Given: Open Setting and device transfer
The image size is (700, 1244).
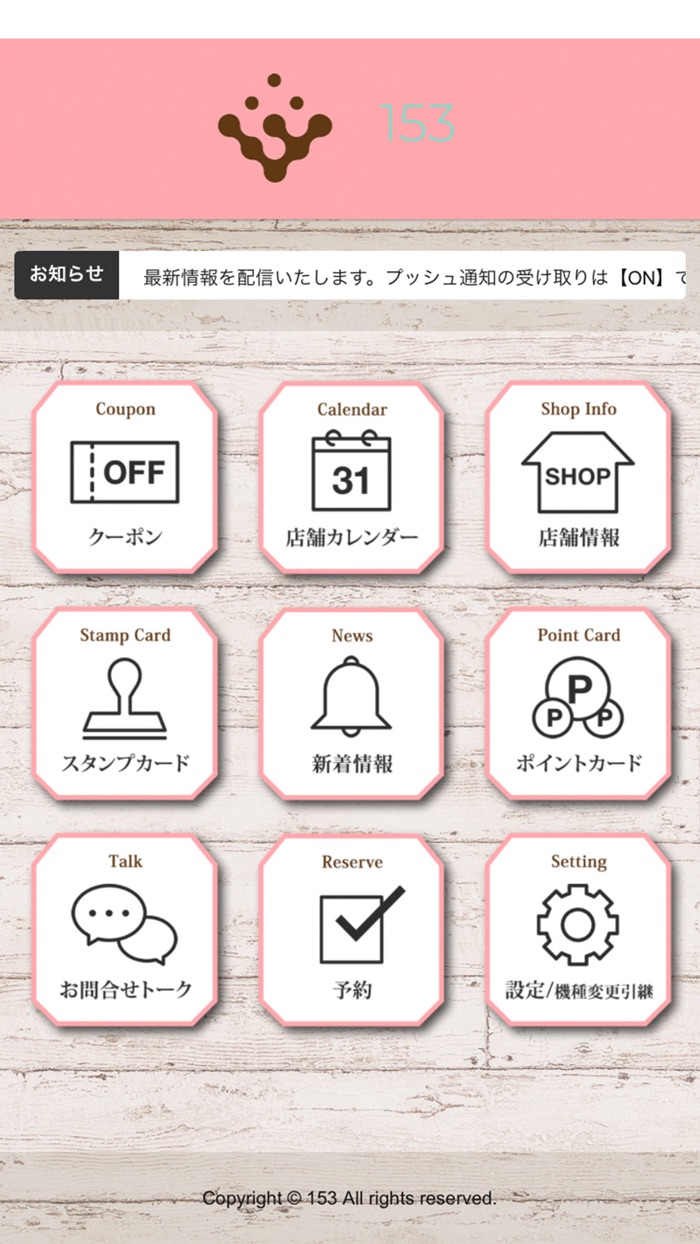Looking at the screenshot, I should coord(578,930).
